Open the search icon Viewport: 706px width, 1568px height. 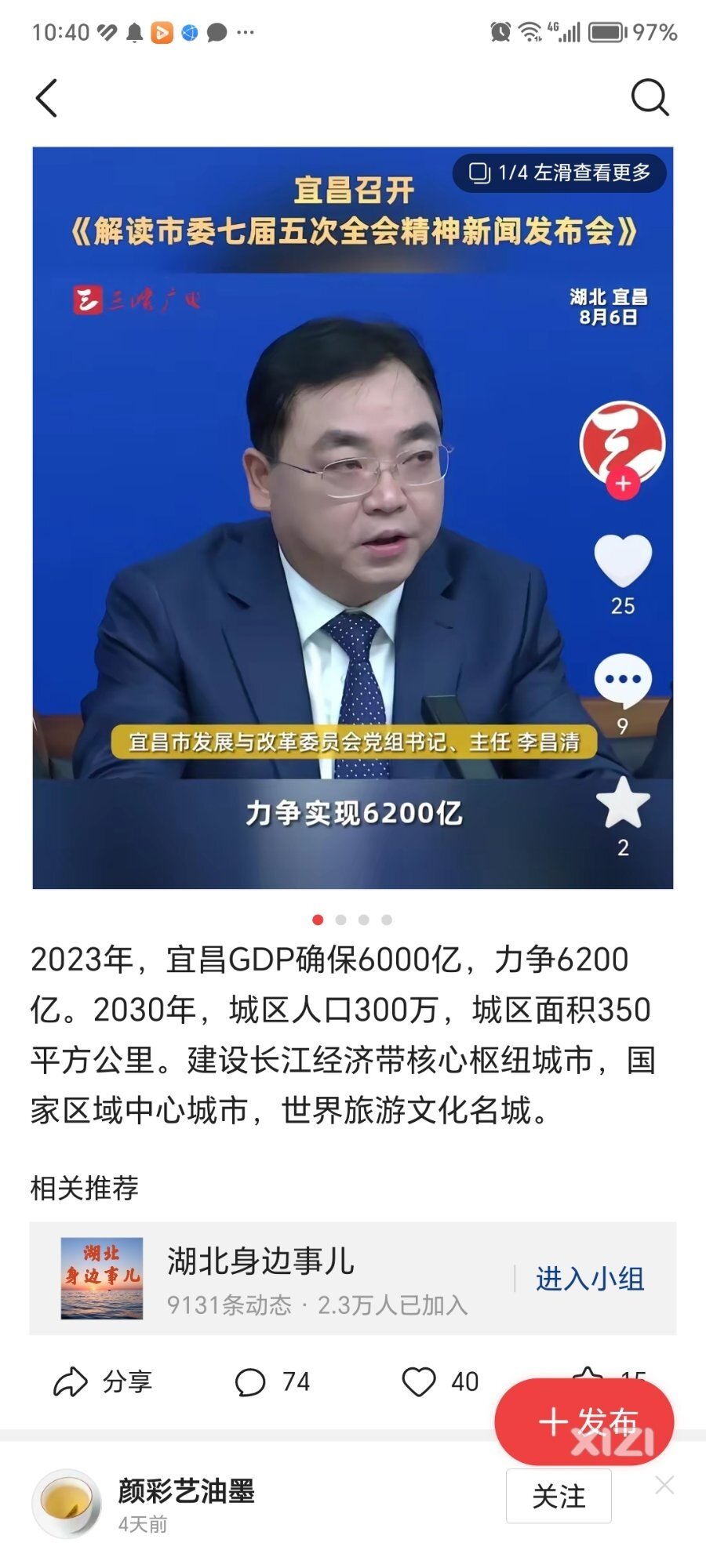650,98
